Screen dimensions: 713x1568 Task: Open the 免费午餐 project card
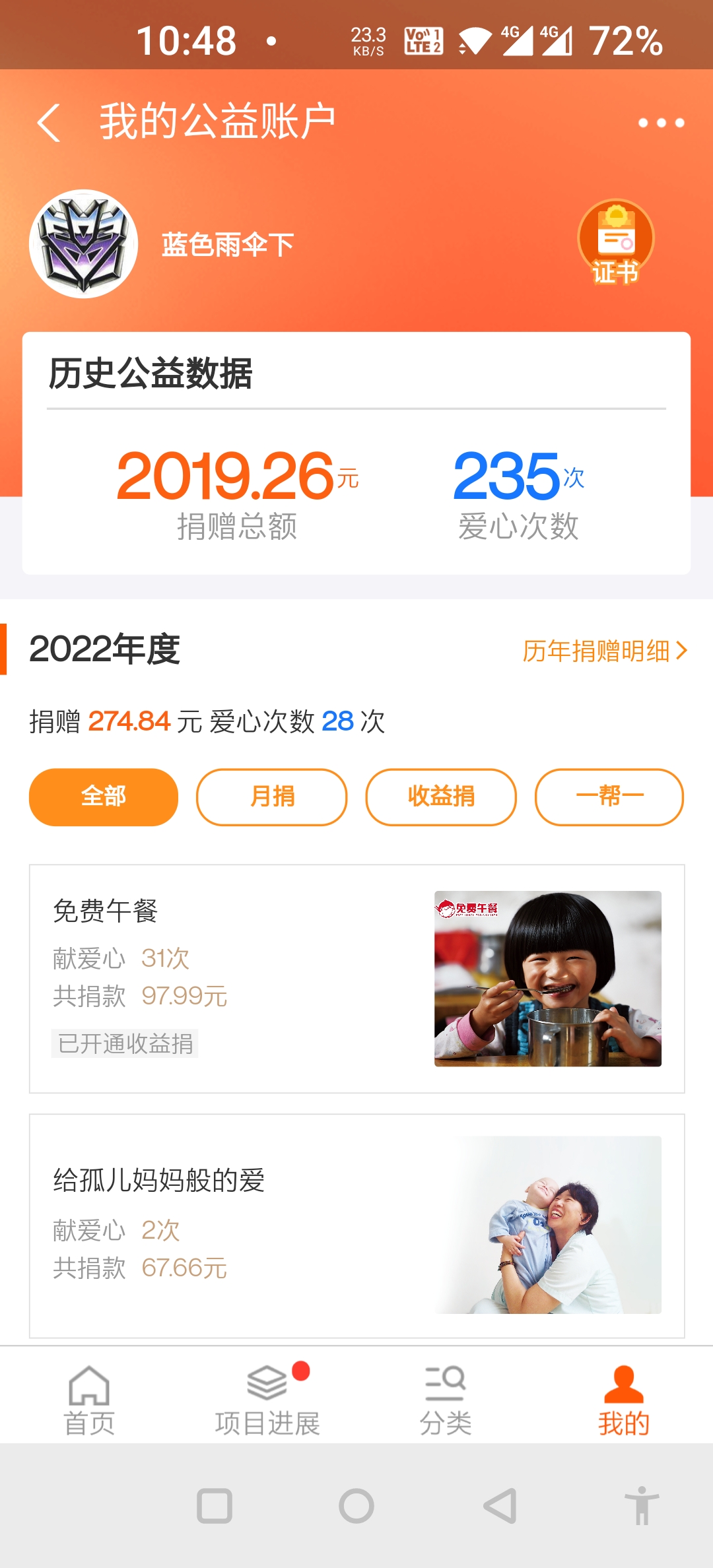click(356, 979)
